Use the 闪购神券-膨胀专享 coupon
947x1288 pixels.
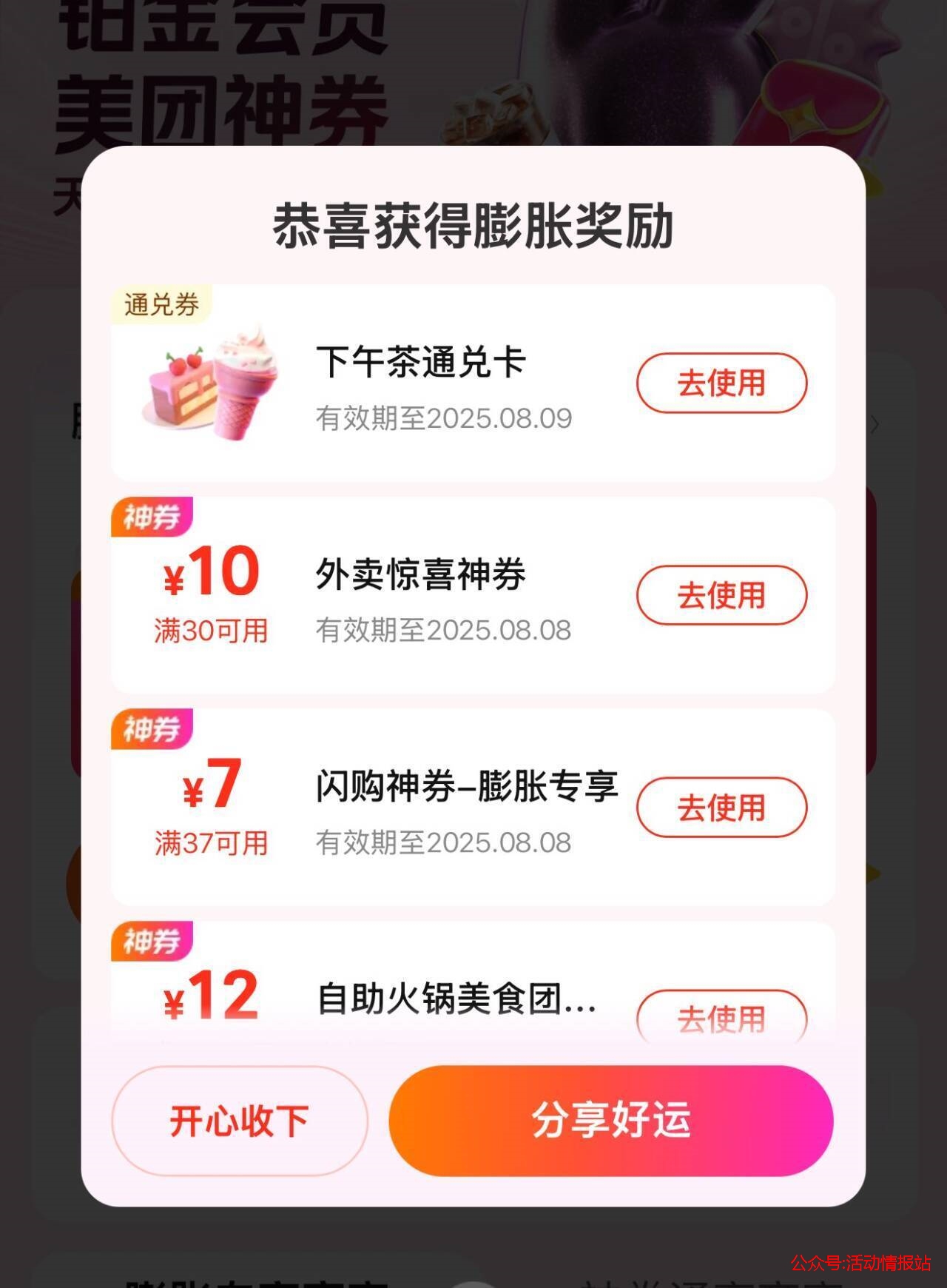pyautogui.click(x=721, y=808)
